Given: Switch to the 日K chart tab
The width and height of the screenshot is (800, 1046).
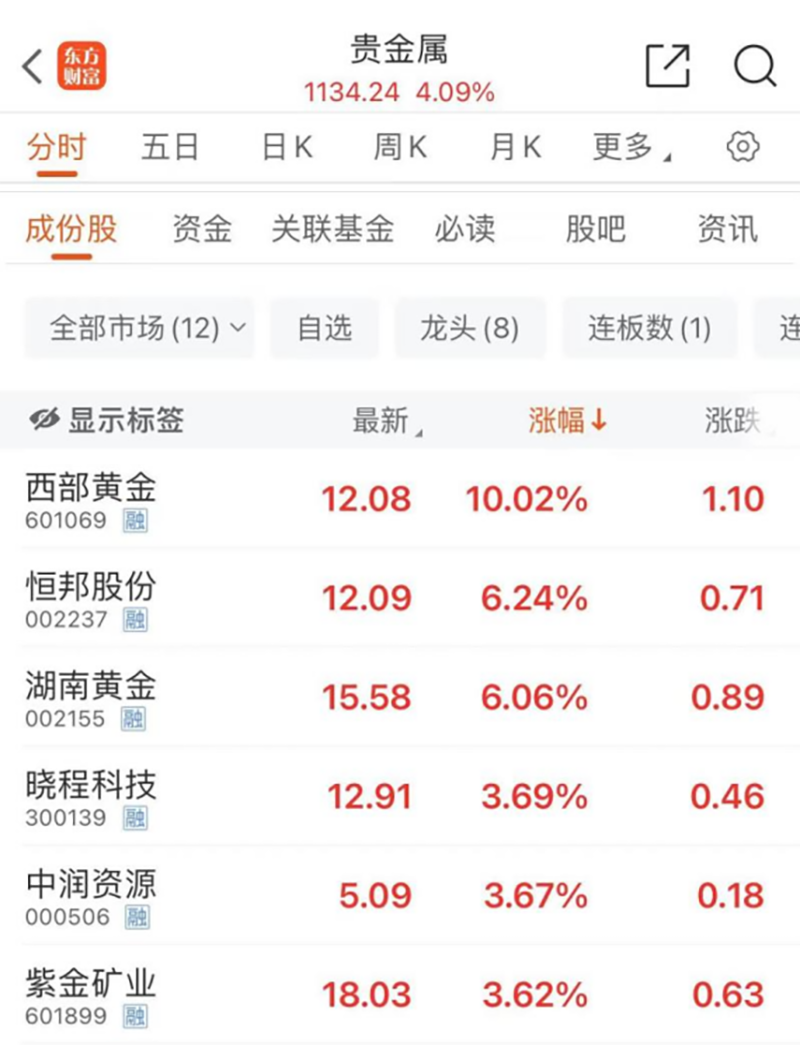Looking at the screenshot, I should 287,147.
